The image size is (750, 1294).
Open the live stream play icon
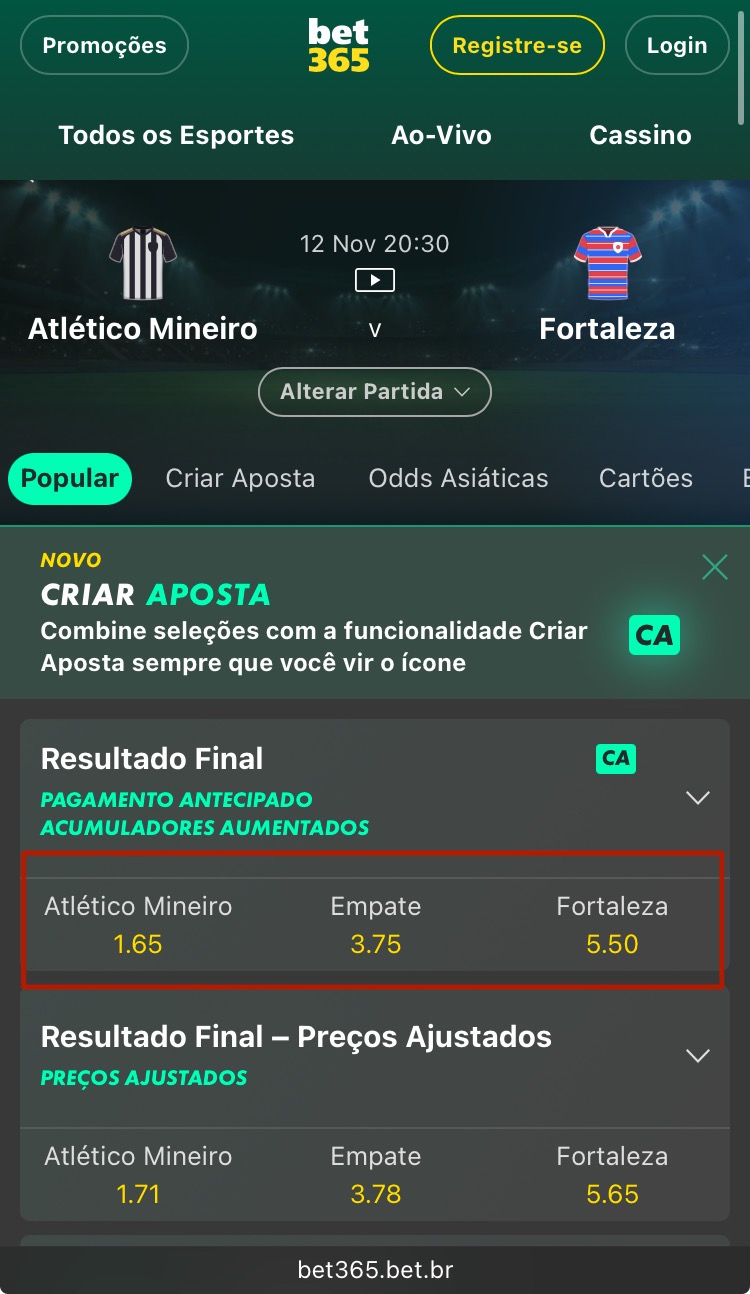pos(375,280)
